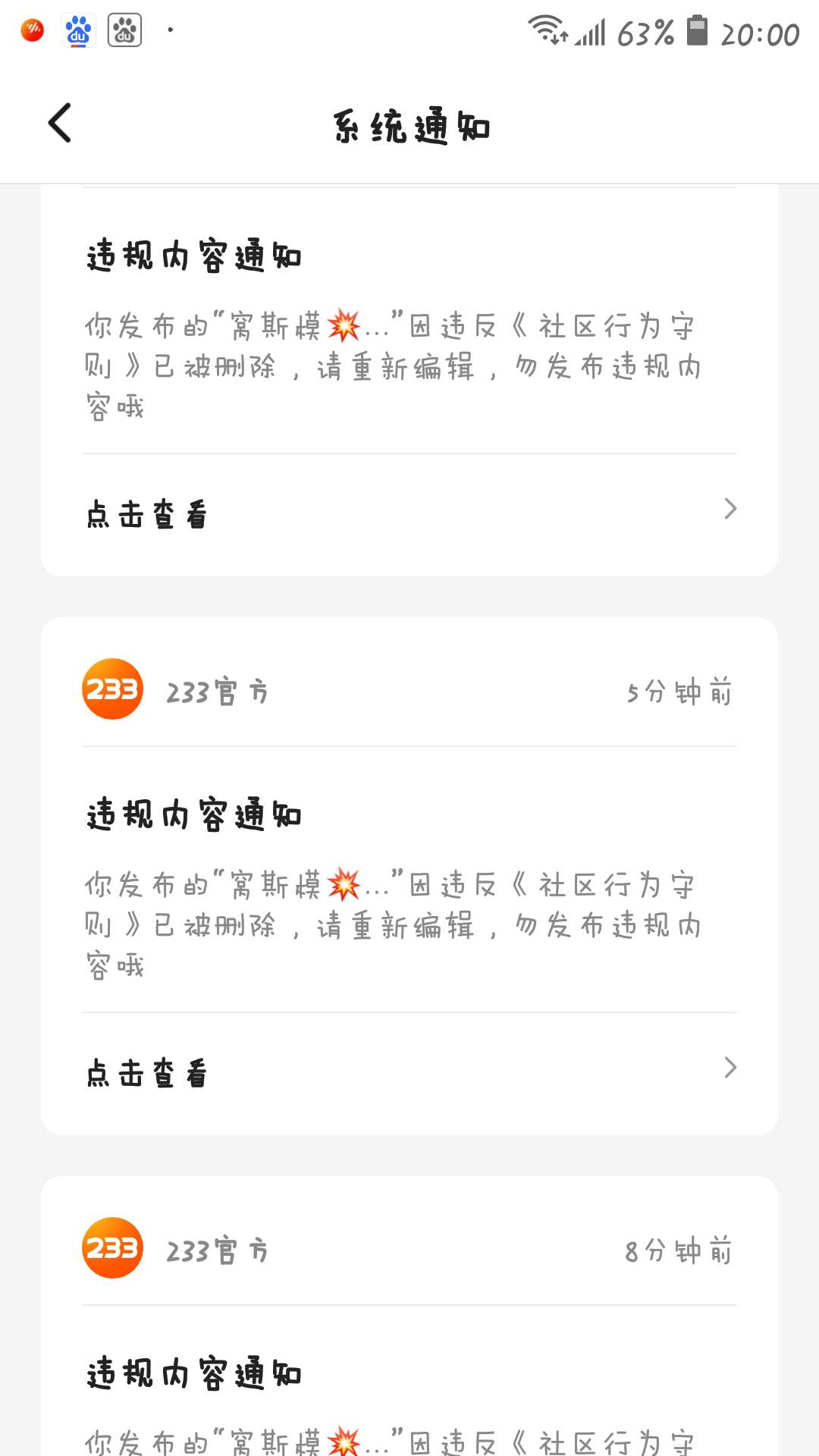Viewport: 819px width, 1456px height.
Task: Go back from 系统通知 page
Action: pos(59,124)
